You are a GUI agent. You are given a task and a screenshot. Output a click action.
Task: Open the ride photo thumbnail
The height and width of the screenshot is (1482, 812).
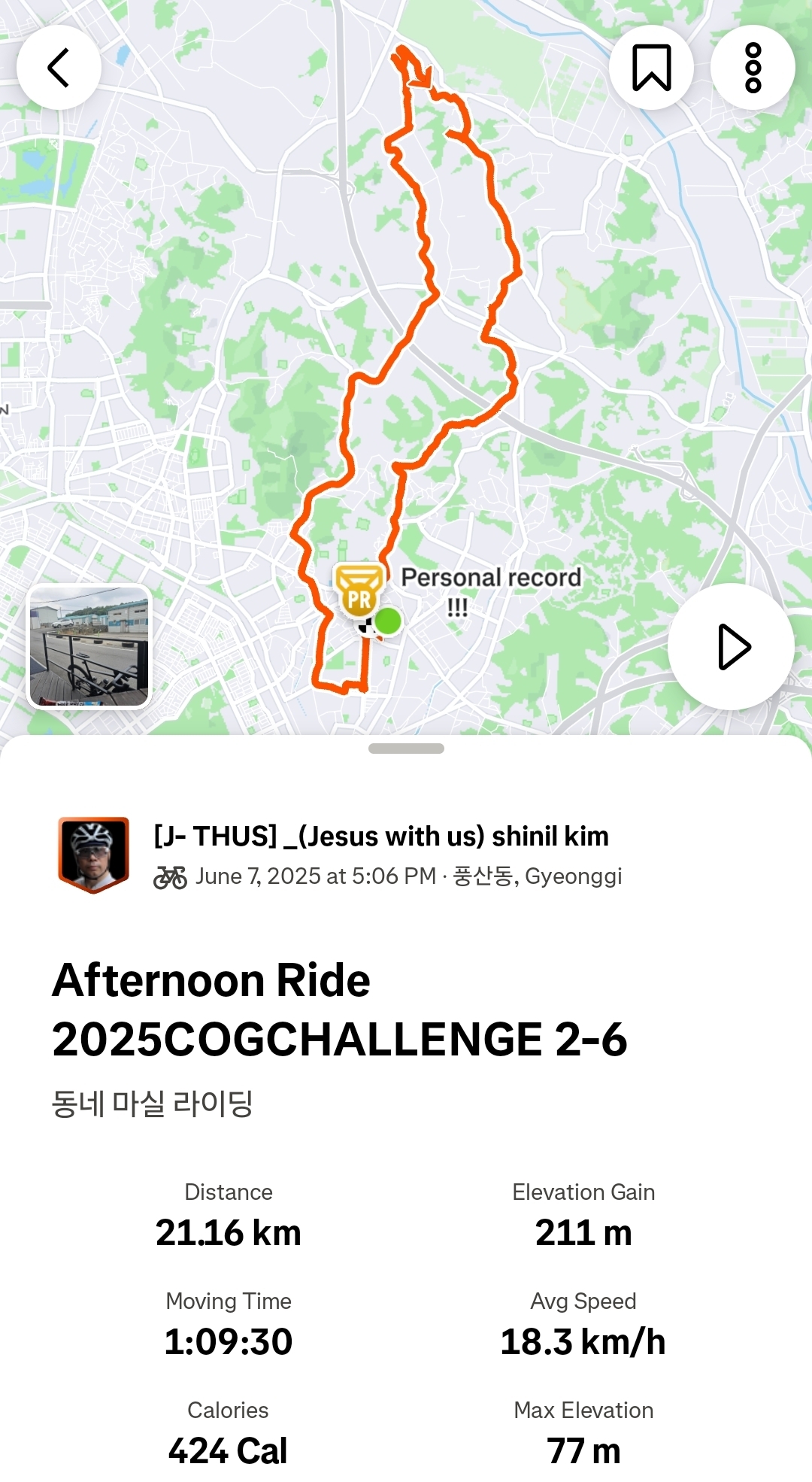tap(89, 647)
